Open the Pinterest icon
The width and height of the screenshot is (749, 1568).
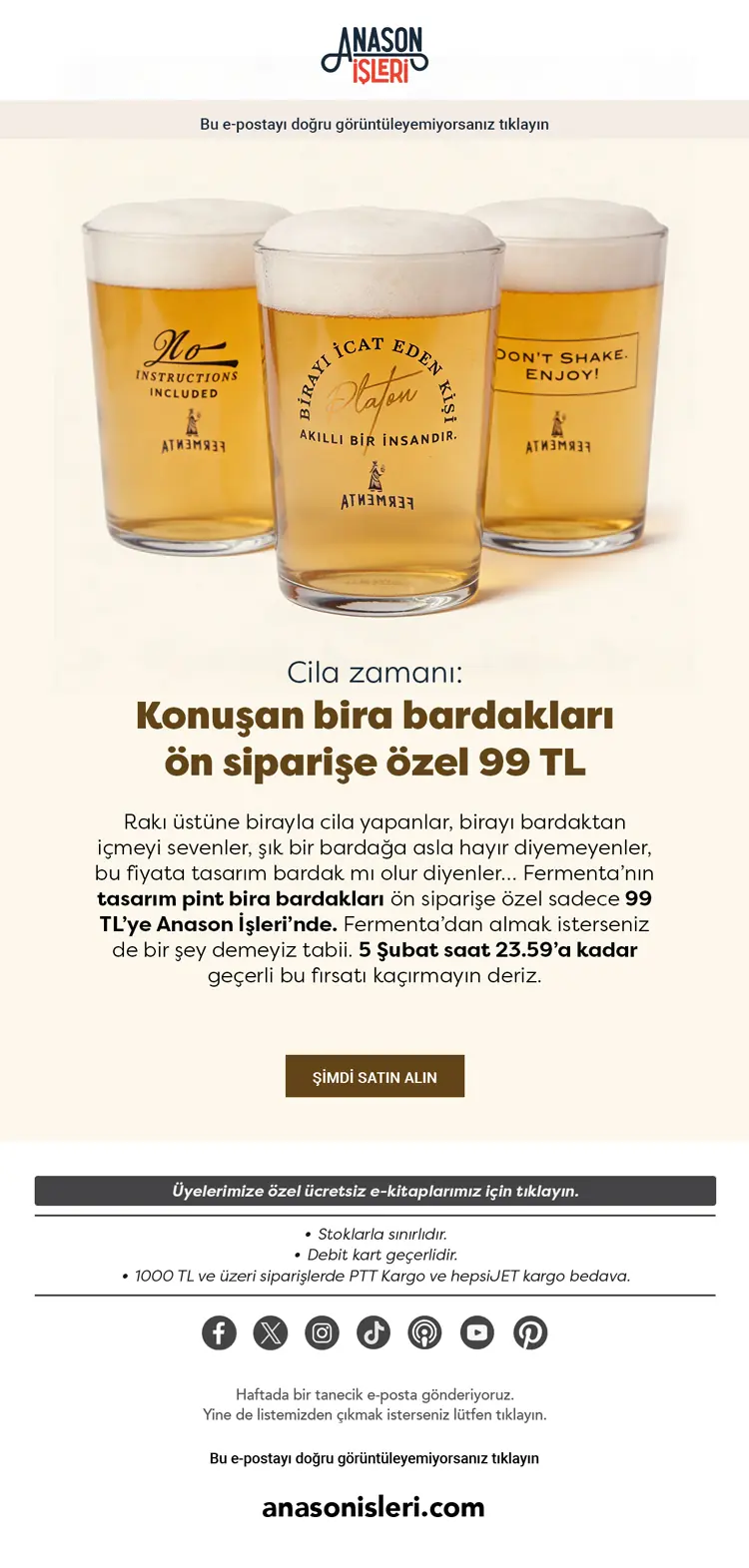[x=529, y=1332]
